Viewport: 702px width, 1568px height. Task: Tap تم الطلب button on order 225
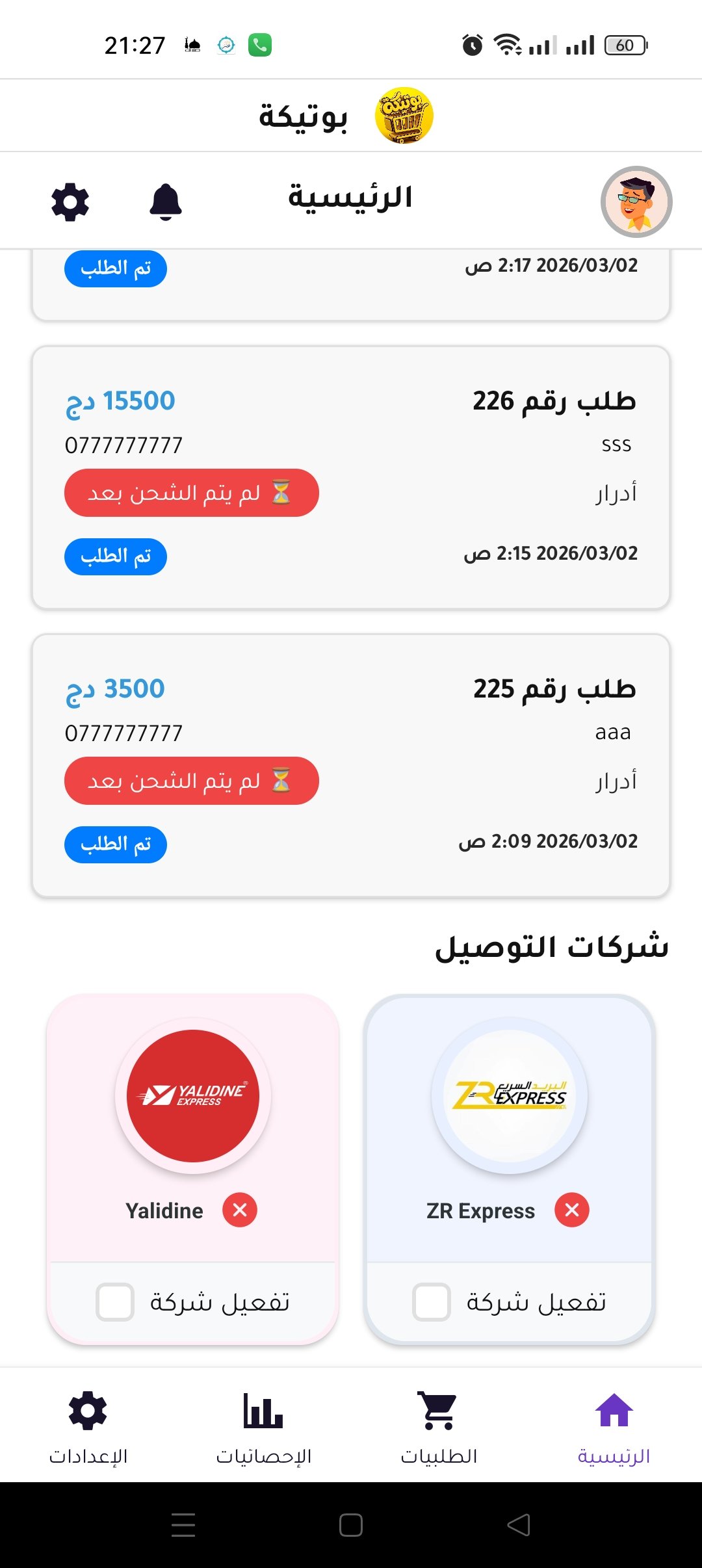pyautogui.click(x=115, y=844)
